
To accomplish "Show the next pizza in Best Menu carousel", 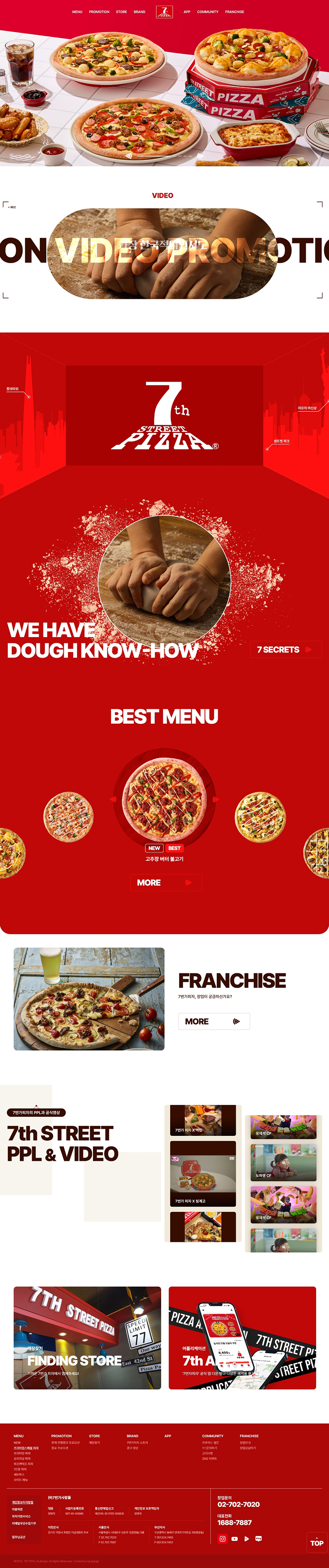I will [215, 799].
